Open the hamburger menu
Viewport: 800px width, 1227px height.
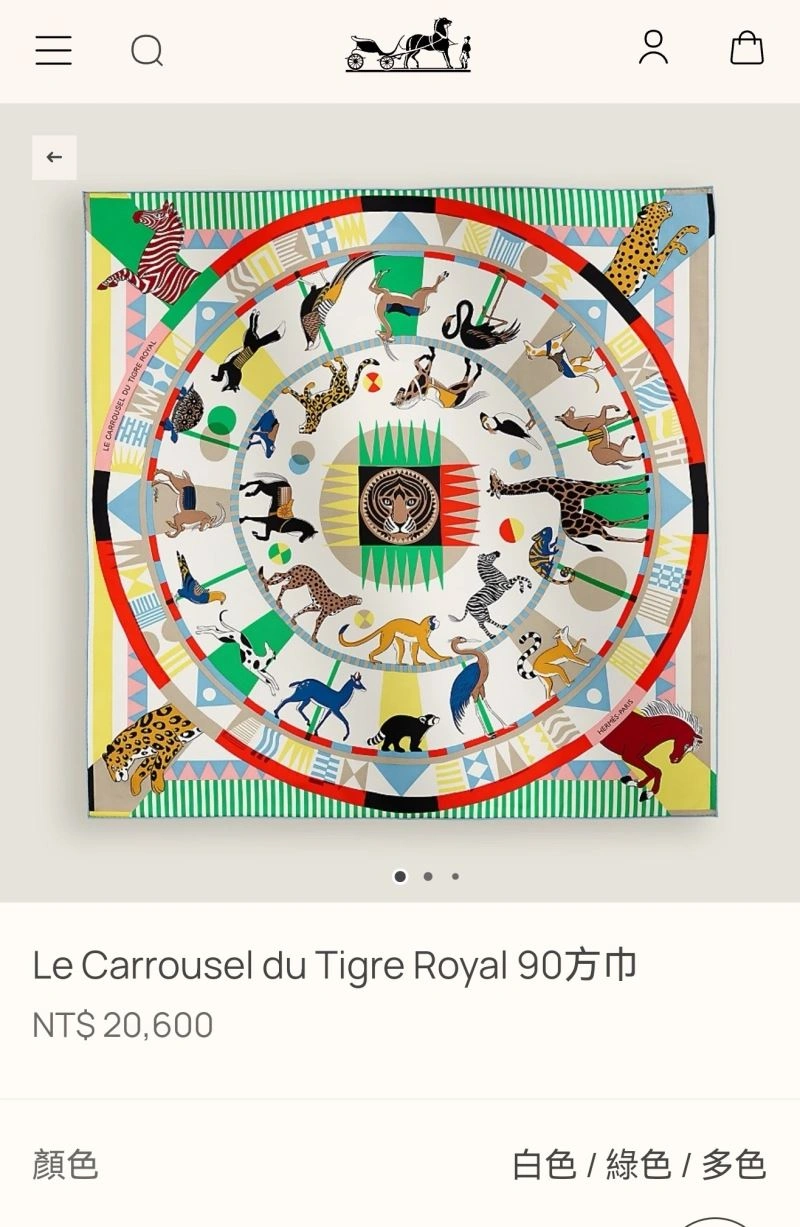point(54,49)
